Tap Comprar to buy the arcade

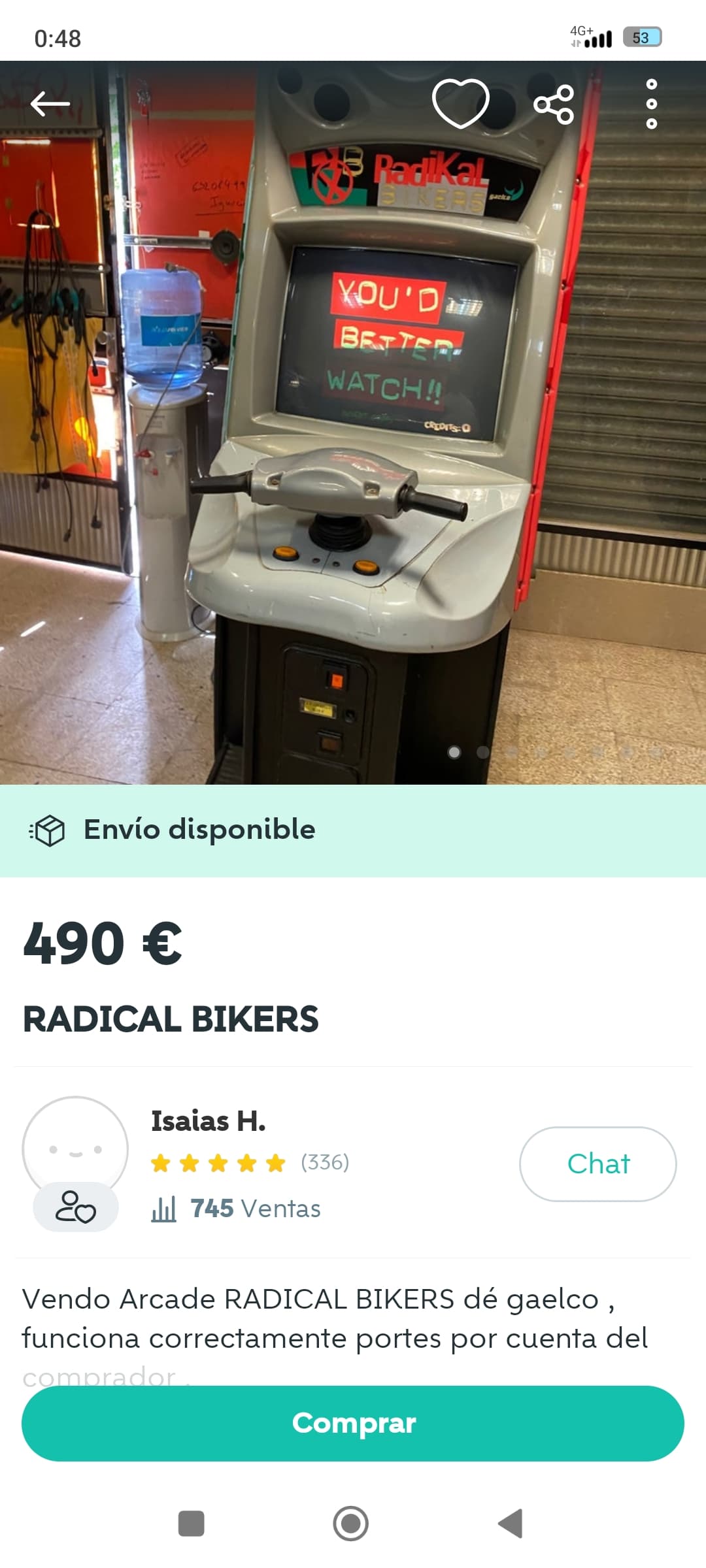(x=353, y=1423)
